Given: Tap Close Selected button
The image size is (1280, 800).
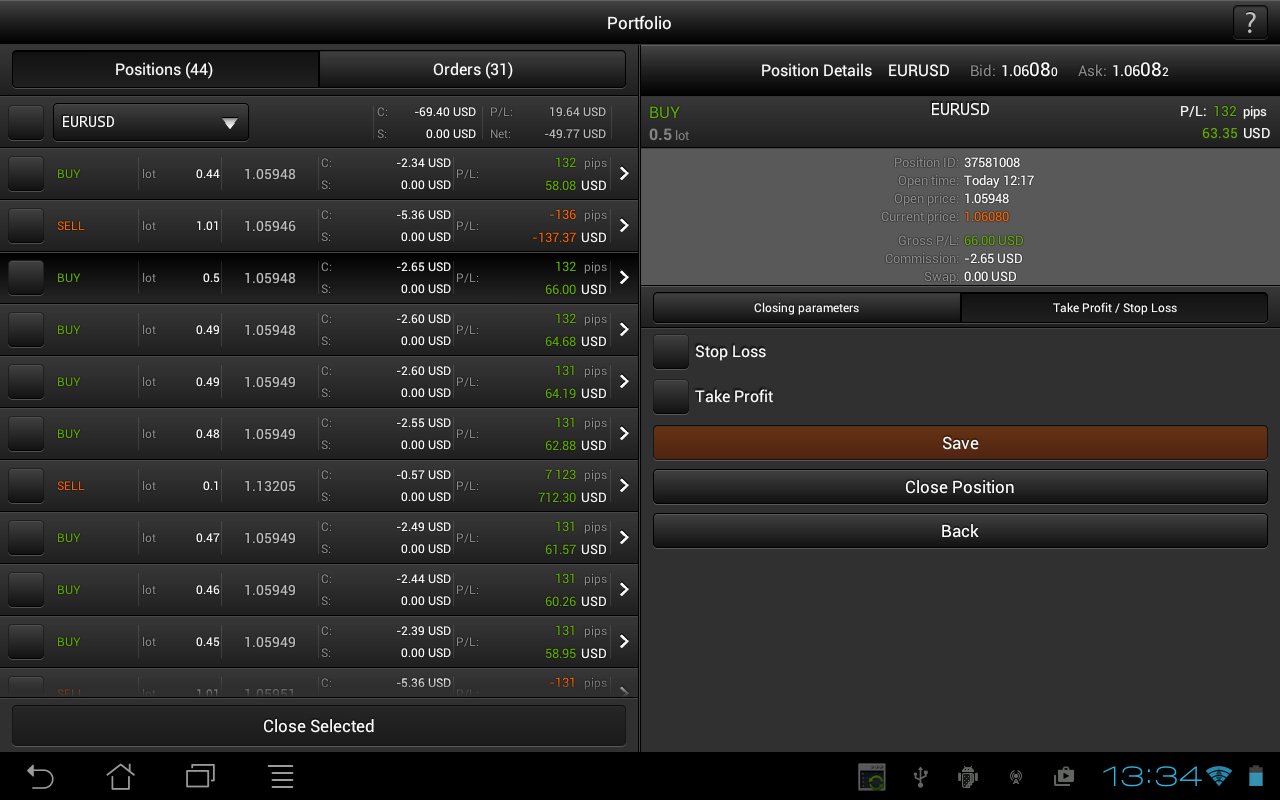Looking at the screenshot, I should (318, 726).
